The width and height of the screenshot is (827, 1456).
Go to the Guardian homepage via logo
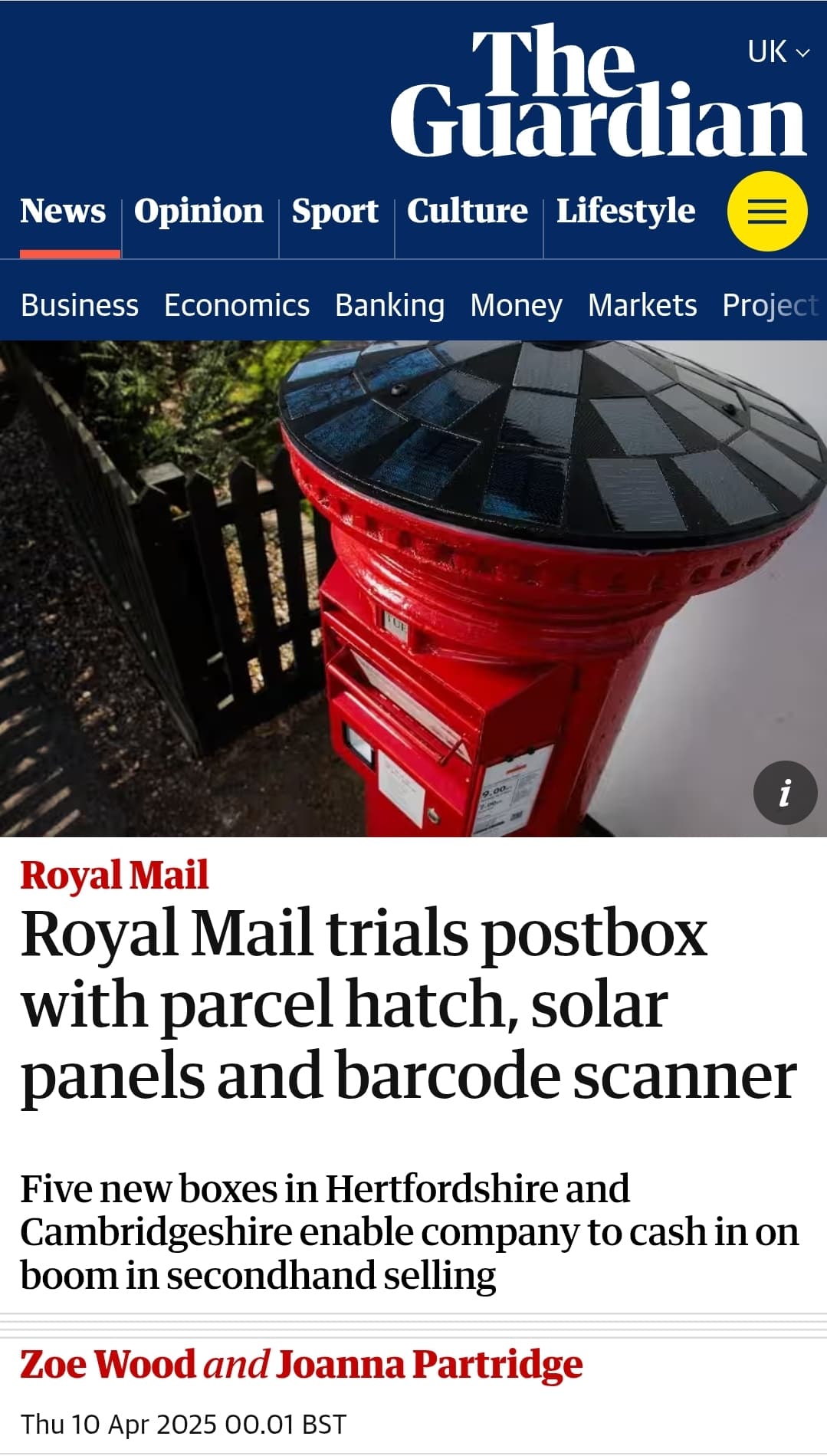click(598, 92)
